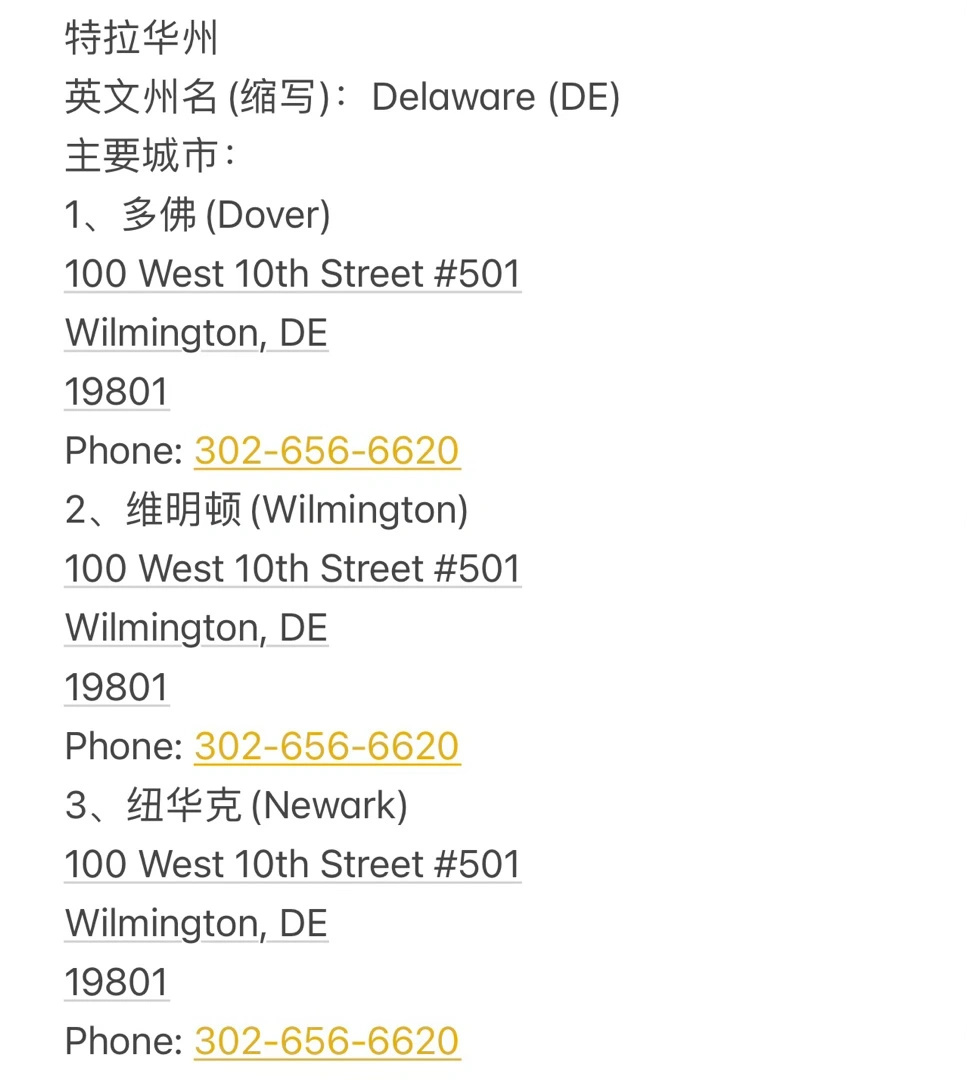Call the phone number listed under Dover
This screenshot has width=967, height=1080.
326,451
